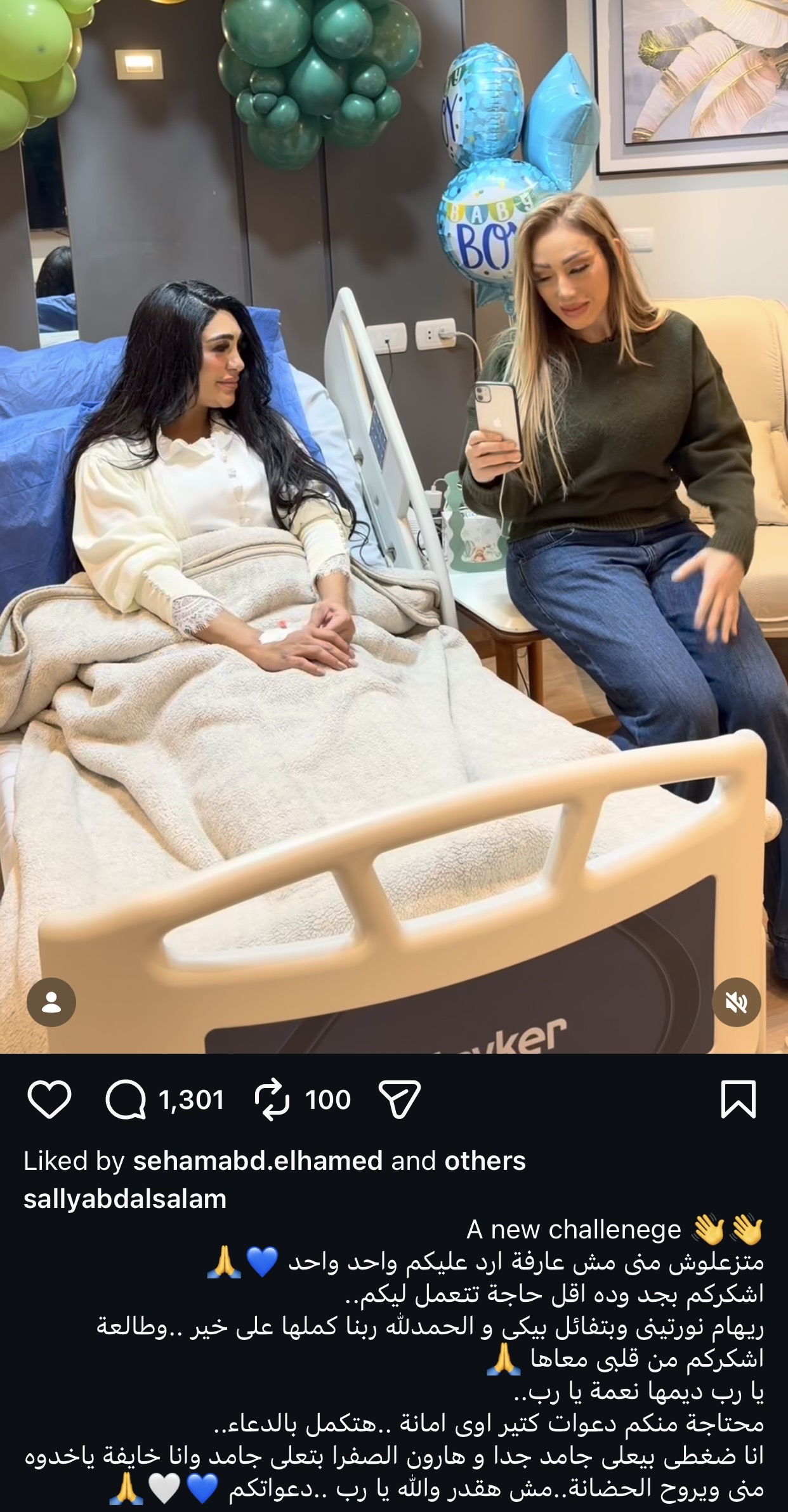Open the comments on this post
This screenshot has width=788, height=1512.
pos(126,1100)
